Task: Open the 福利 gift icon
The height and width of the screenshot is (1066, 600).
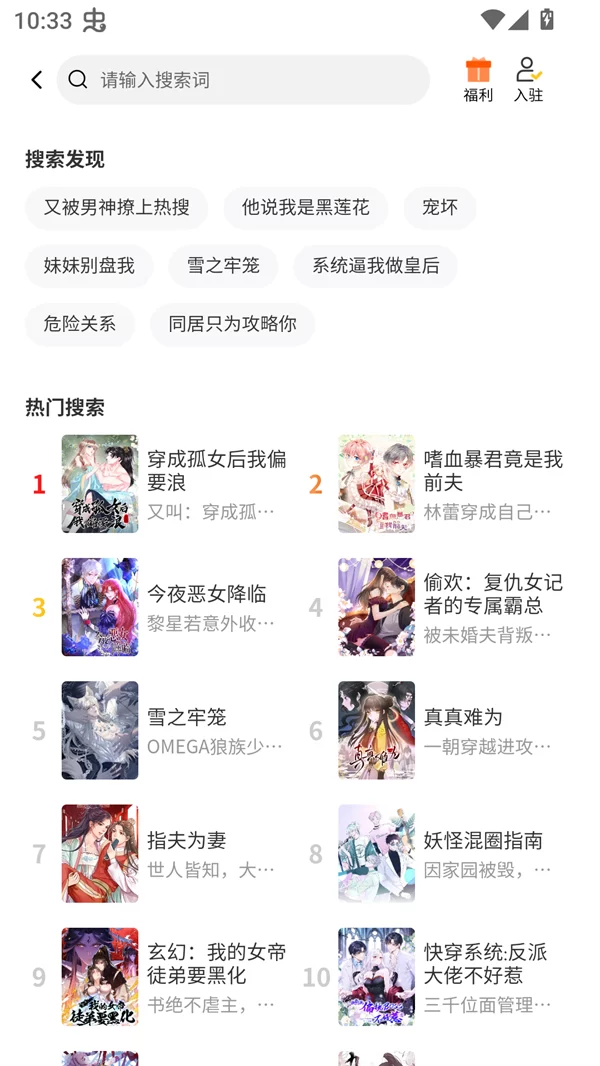Action: 478,79
